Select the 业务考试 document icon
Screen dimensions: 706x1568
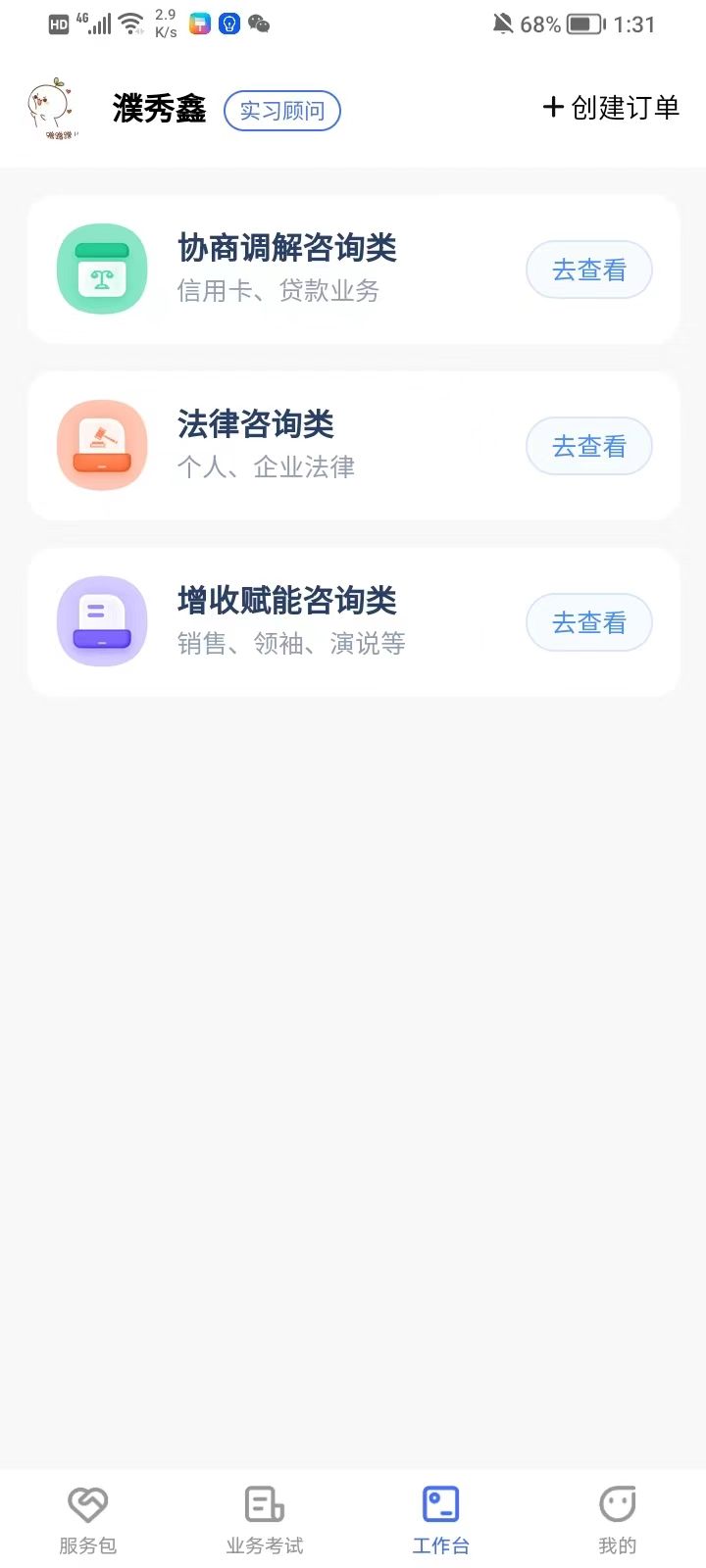[x=263, y=1502]
